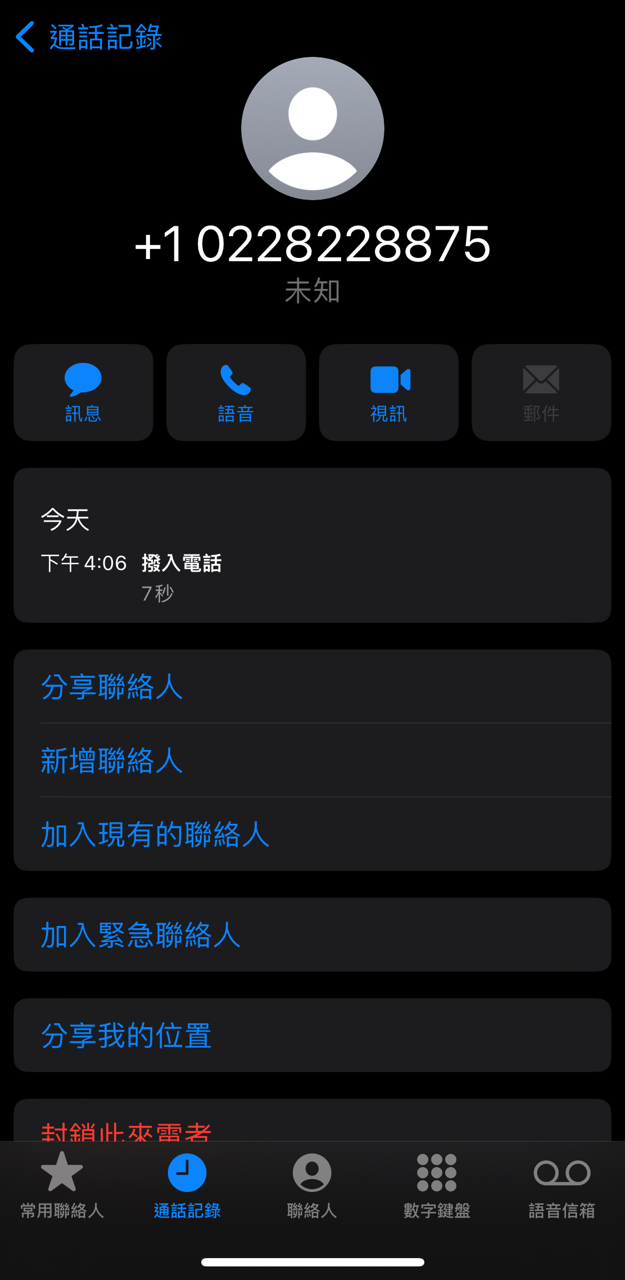Switch to the 常用聯絡人 tab
Viewport: 625px width, 1280px height.
pos(62,1185)
